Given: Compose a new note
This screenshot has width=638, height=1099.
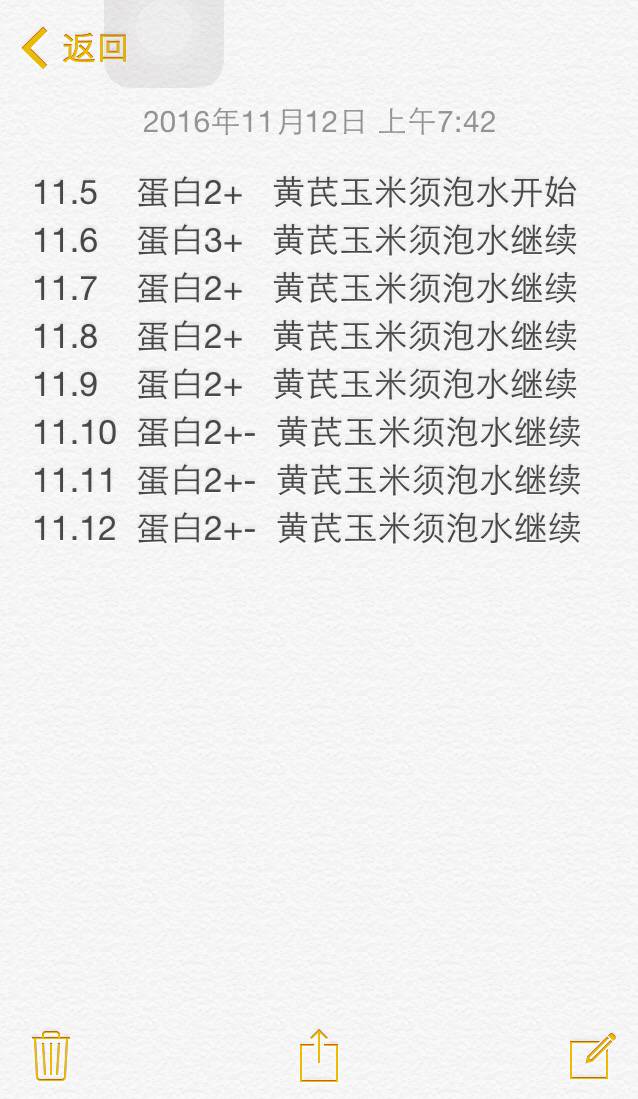Looking at the screenshot, I should 591,1055.
